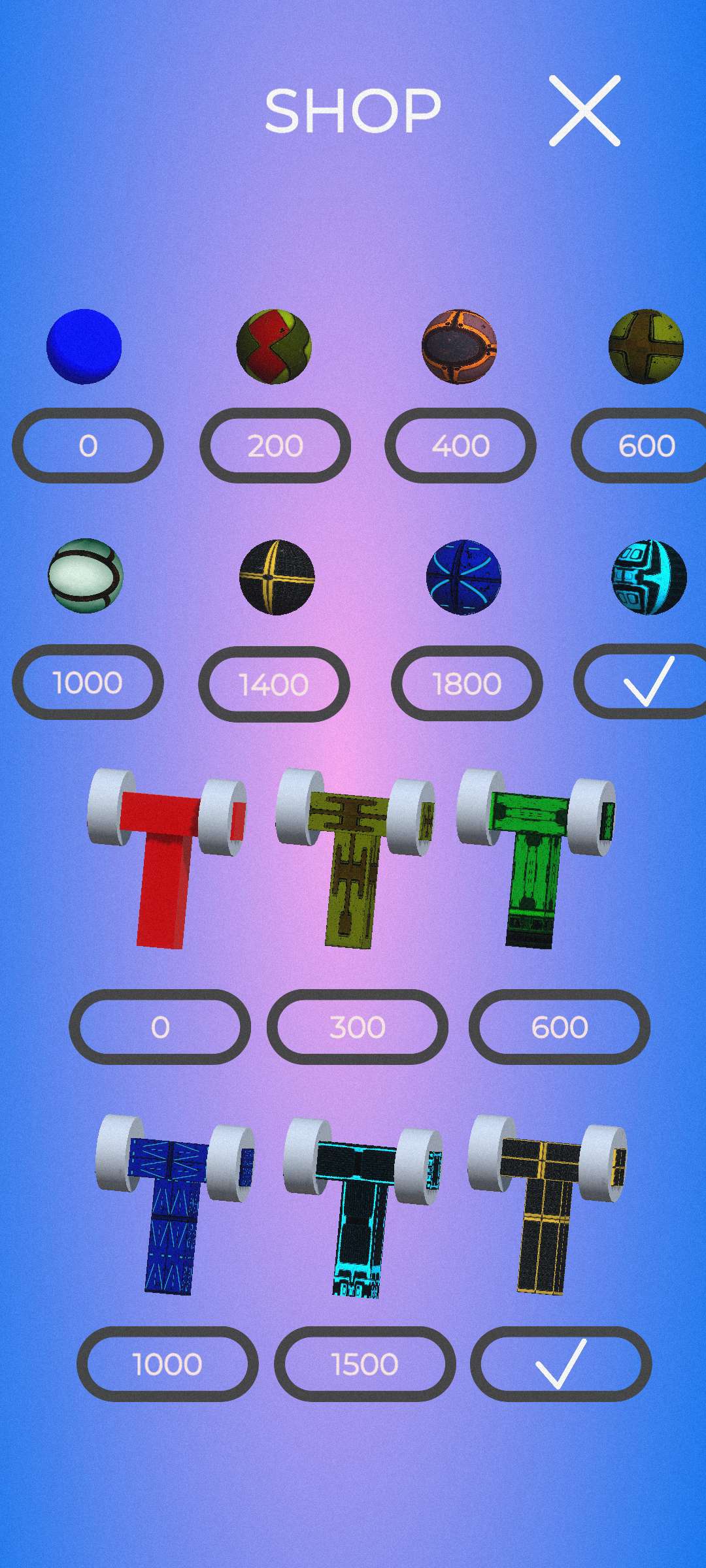Buy the blue ball for 1800
This screenshot has width=706, height=1568.
point(467,683)
